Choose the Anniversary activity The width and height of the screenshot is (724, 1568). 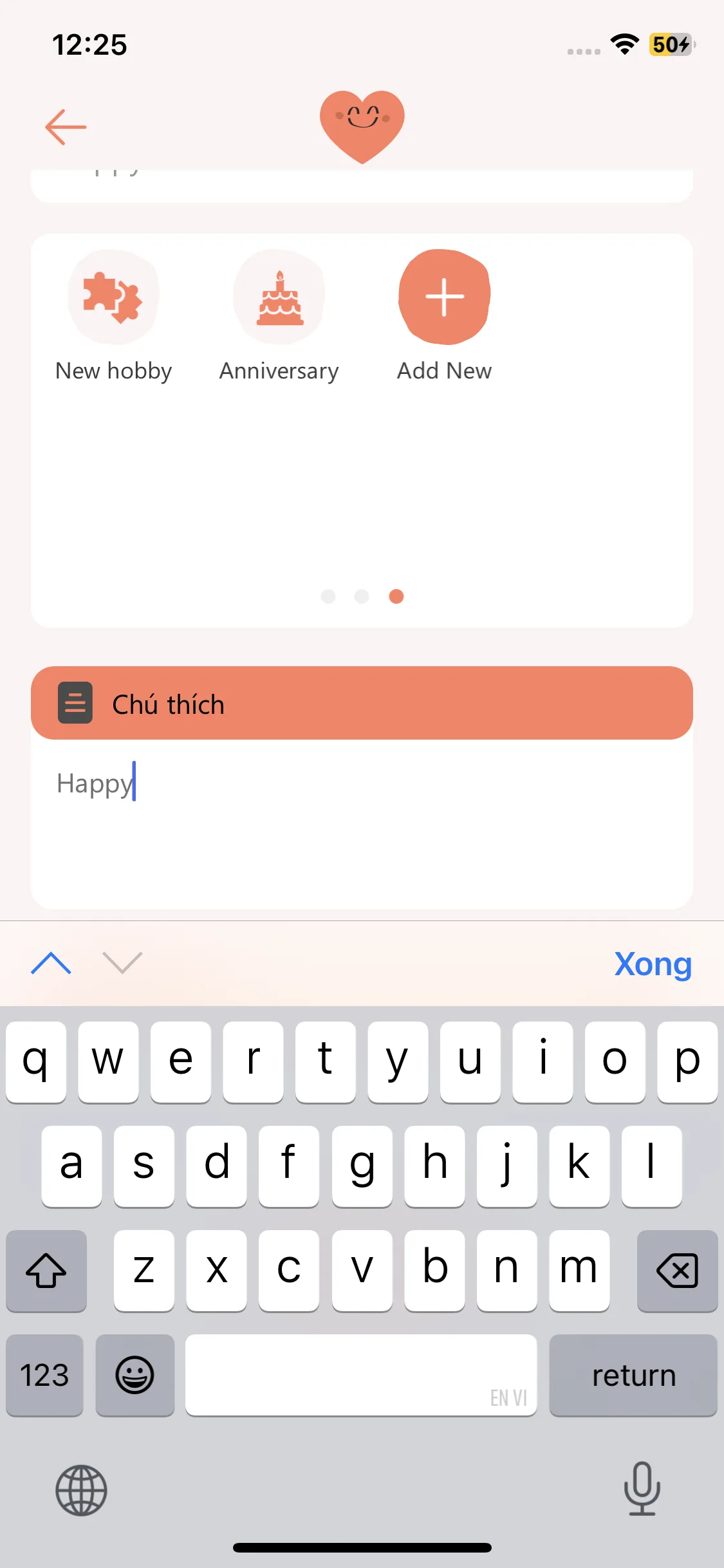pyautogui.click(x=279, y=298)
